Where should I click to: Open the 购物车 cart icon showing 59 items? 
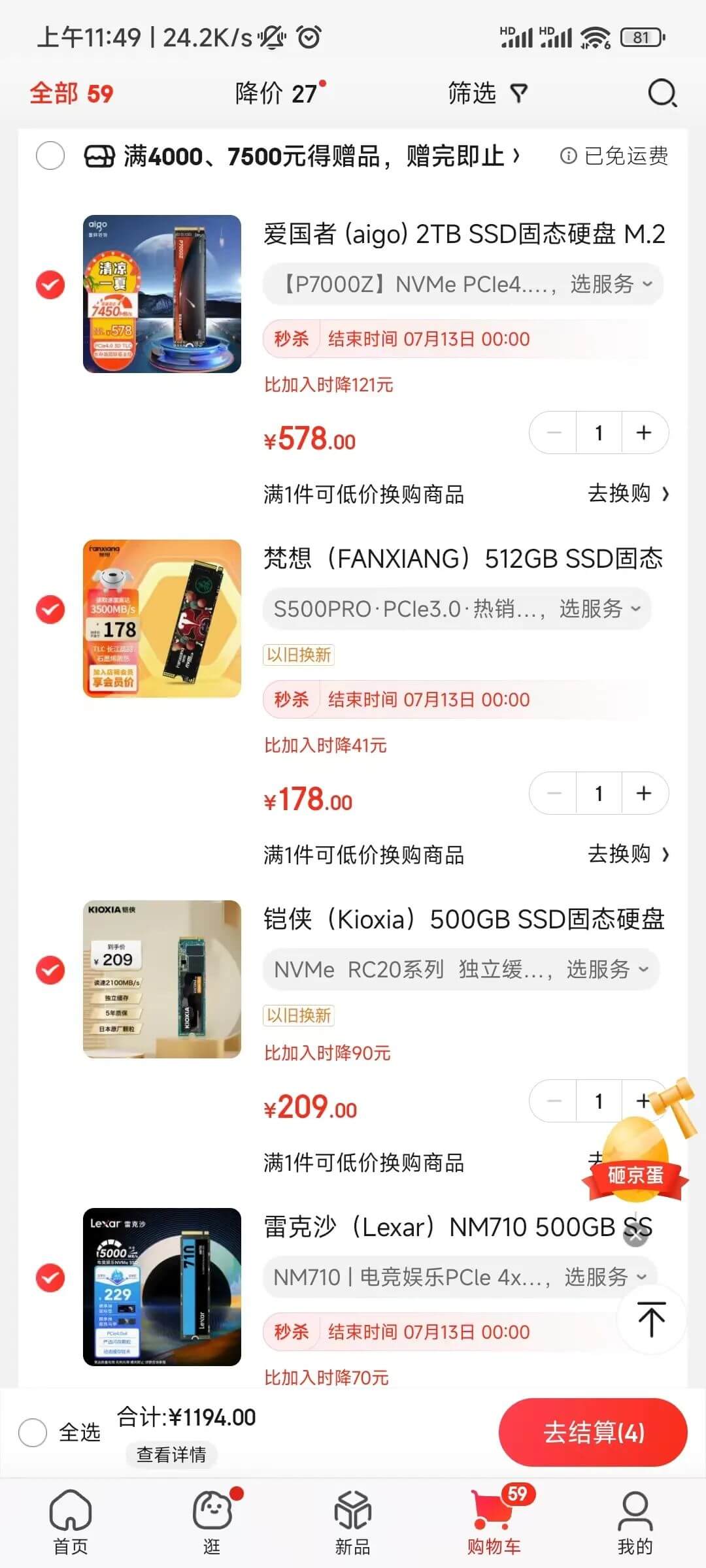[x=494, y=1516]
